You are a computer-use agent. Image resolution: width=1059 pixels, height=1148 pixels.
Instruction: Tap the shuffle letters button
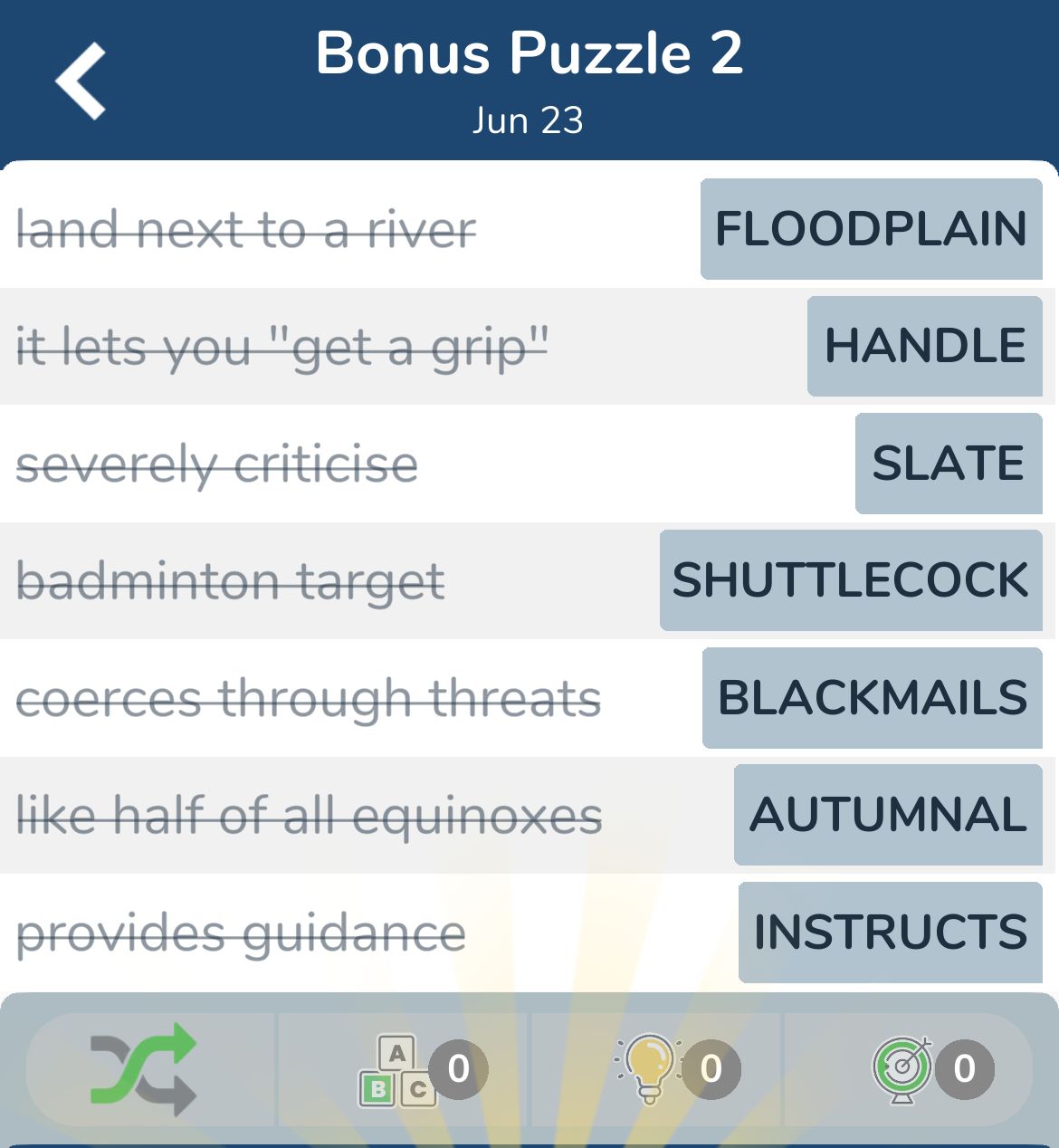point(145,1069)
